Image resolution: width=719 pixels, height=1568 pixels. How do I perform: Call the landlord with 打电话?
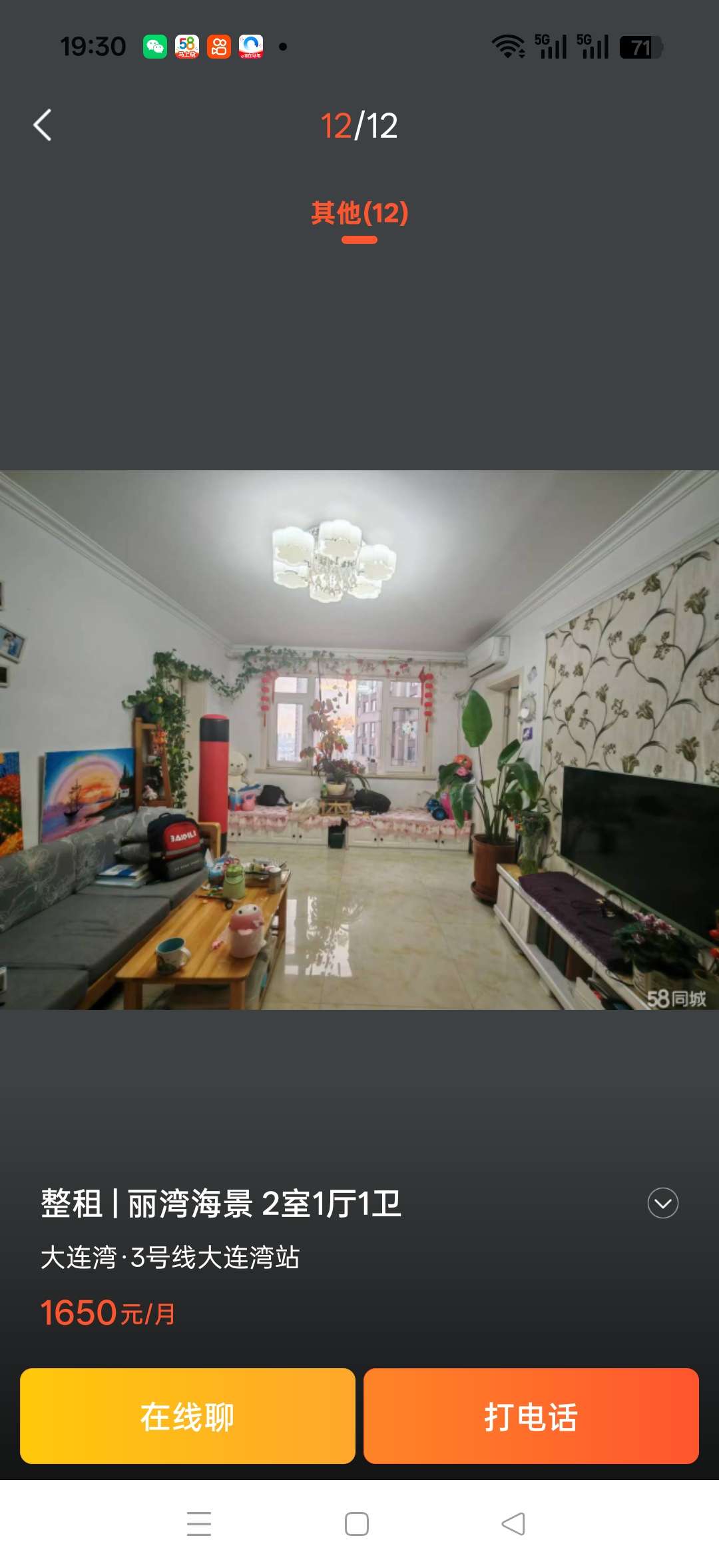point(531,1415)
